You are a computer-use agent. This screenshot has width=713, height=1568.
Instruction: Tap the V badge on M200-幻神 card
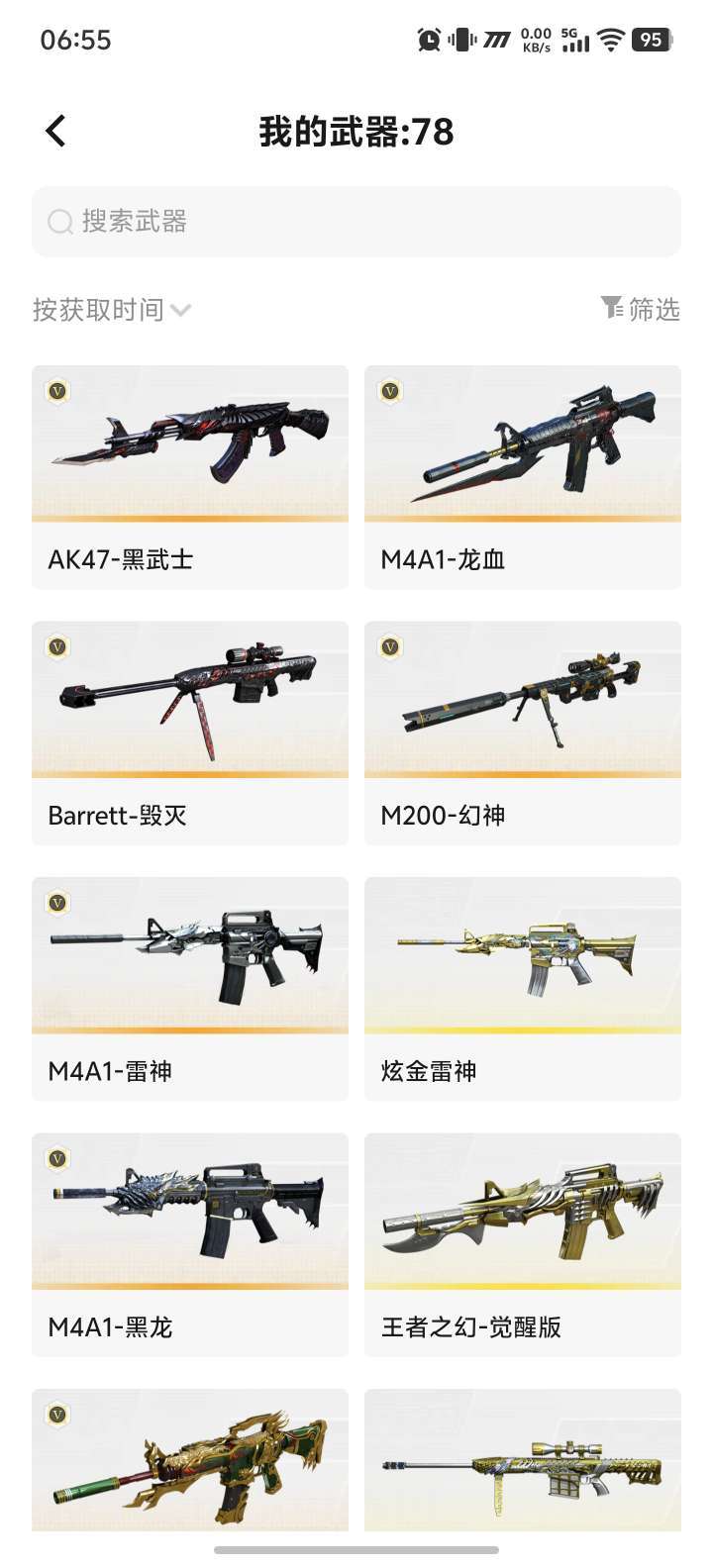click(x=389, y=648)
